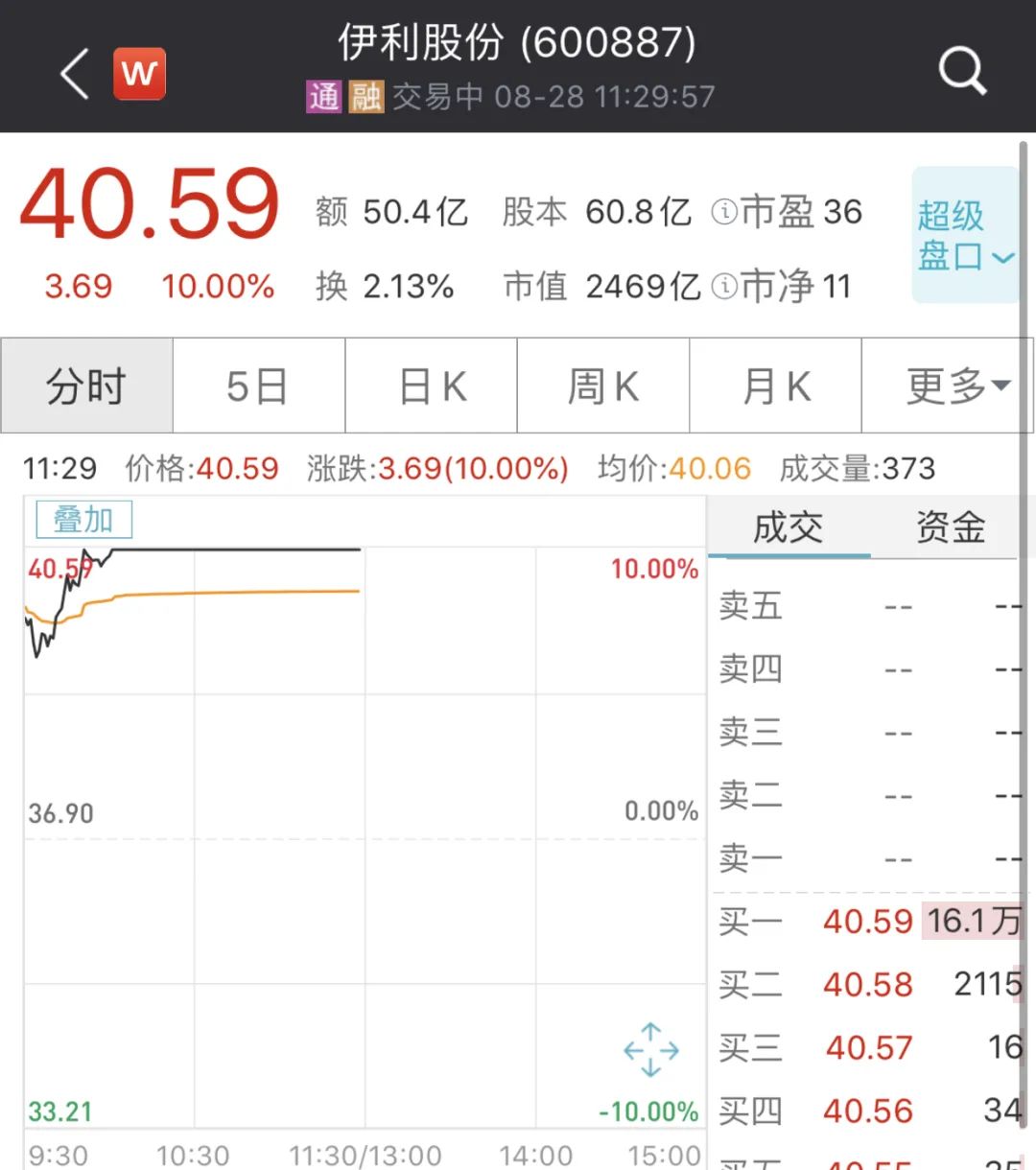Go back using the arrow
The height and width of the screenshot is (1170, 1036).
(x=76, y=74)
